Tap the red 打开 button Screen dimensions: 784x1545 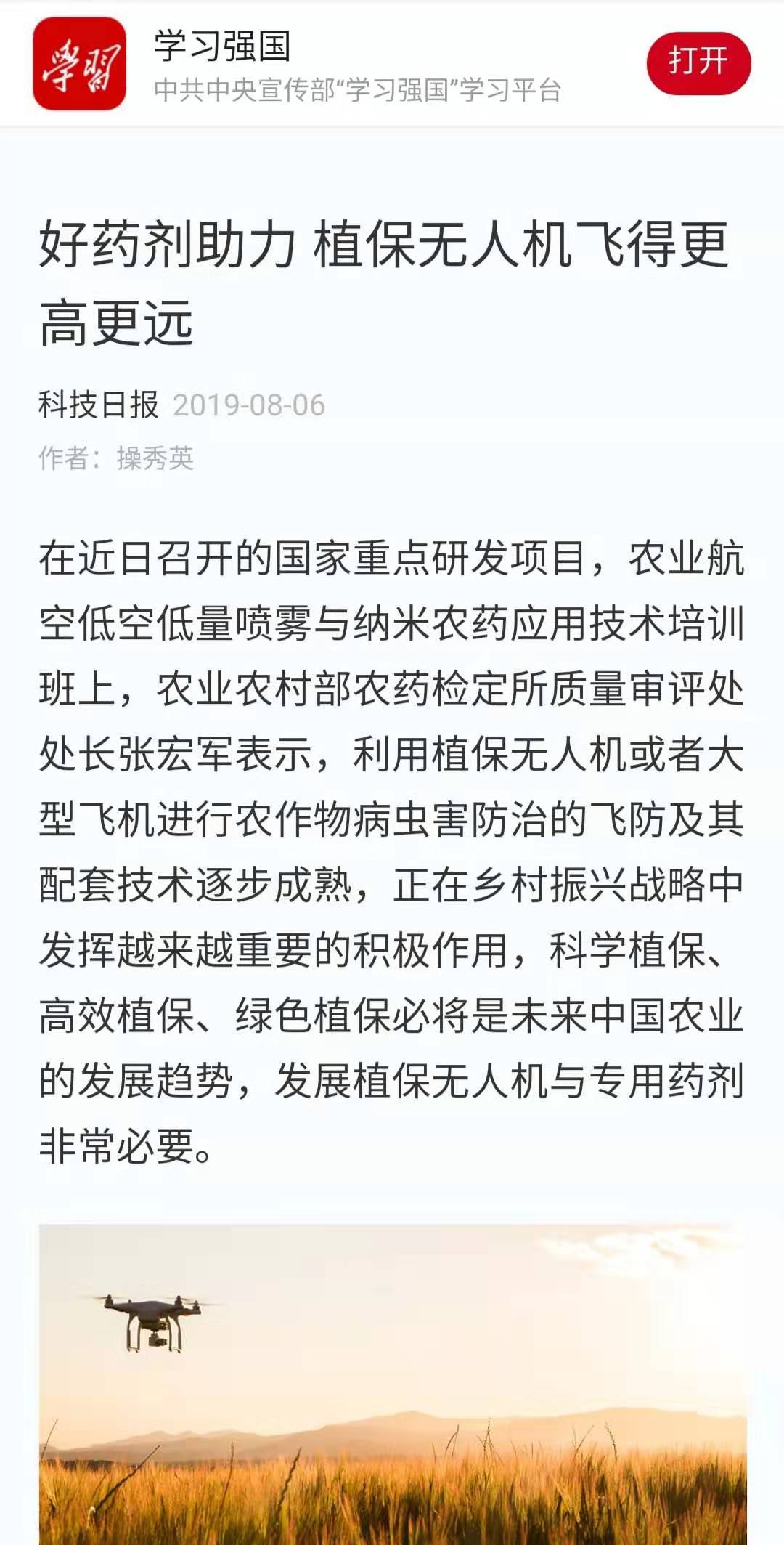pyautogui.click(x=698, y=63)
